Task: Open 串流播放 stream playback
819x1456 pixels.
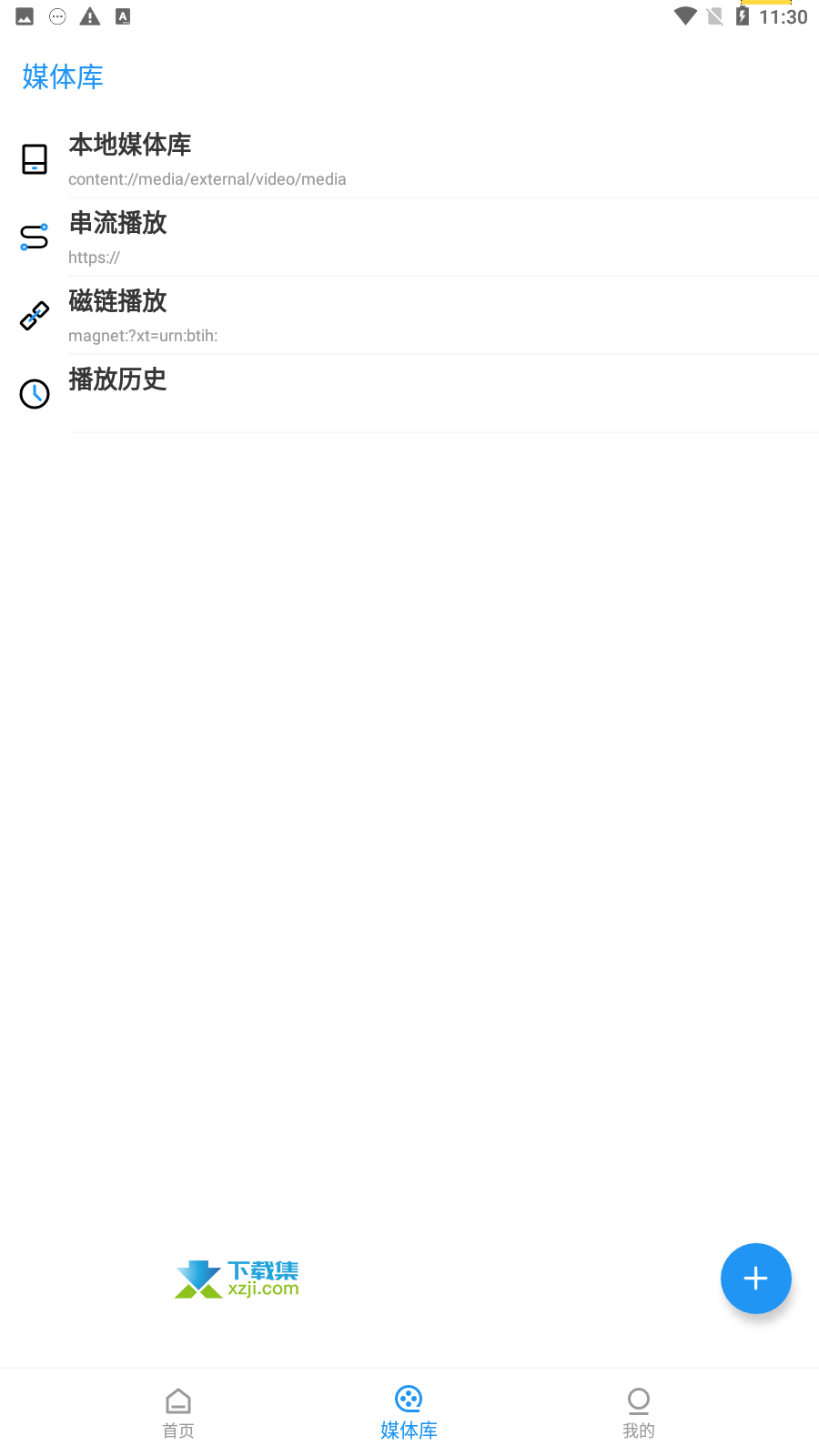Action: pyautogui.click(x=409, y=238)
